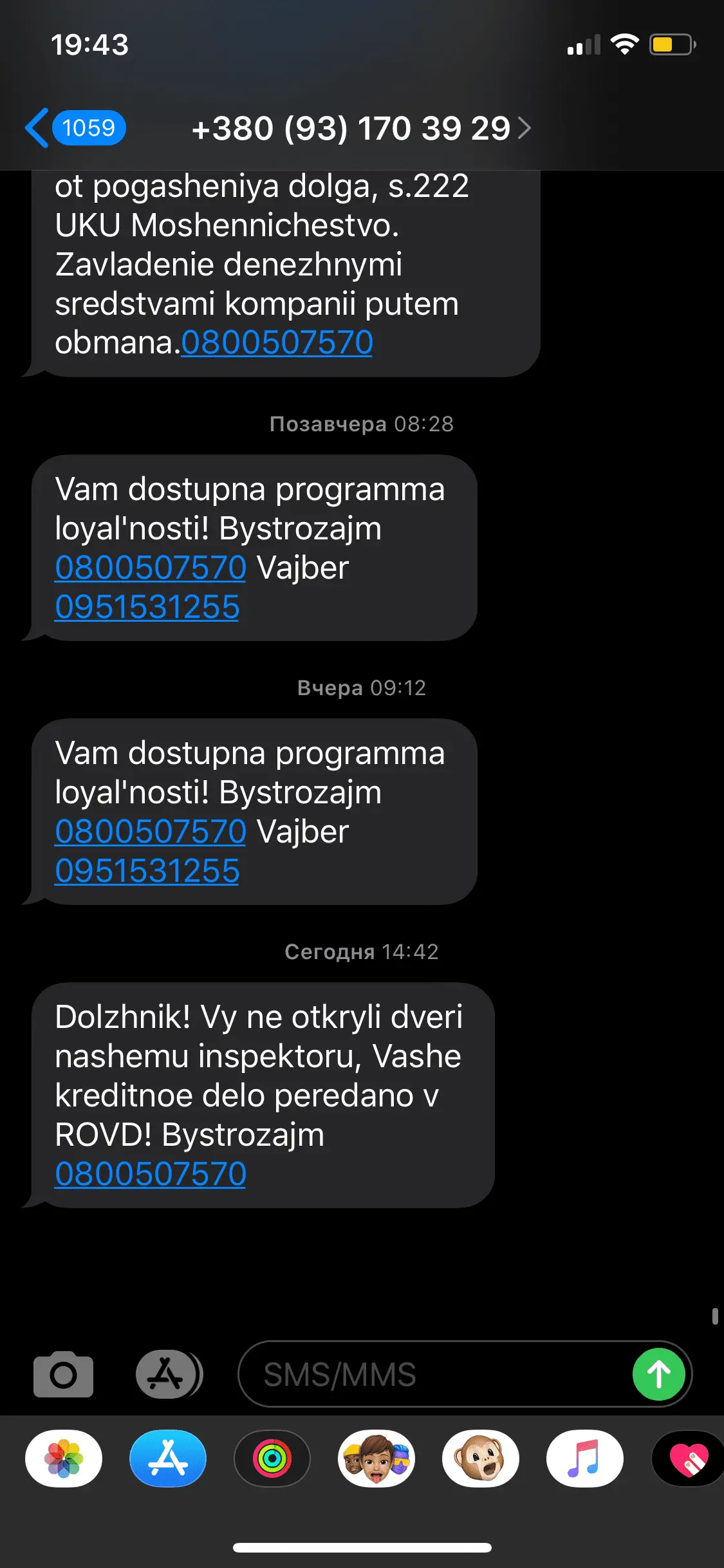This screenshot has height=1568, width=724.
Task: Open the Music iMessage app
Action: (x=585, y=1459)
